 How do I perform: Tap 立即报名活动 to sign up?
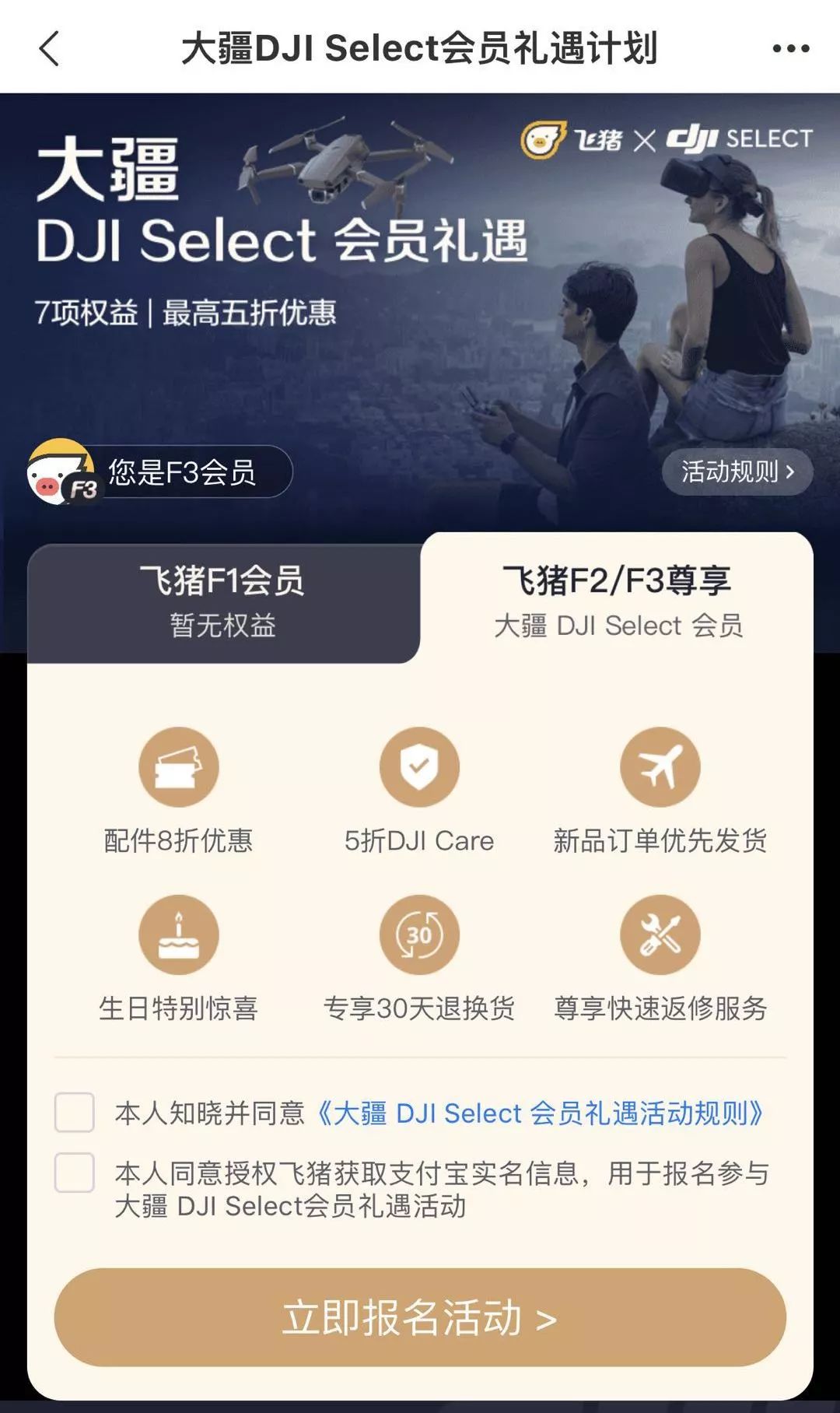[420, 1317]
